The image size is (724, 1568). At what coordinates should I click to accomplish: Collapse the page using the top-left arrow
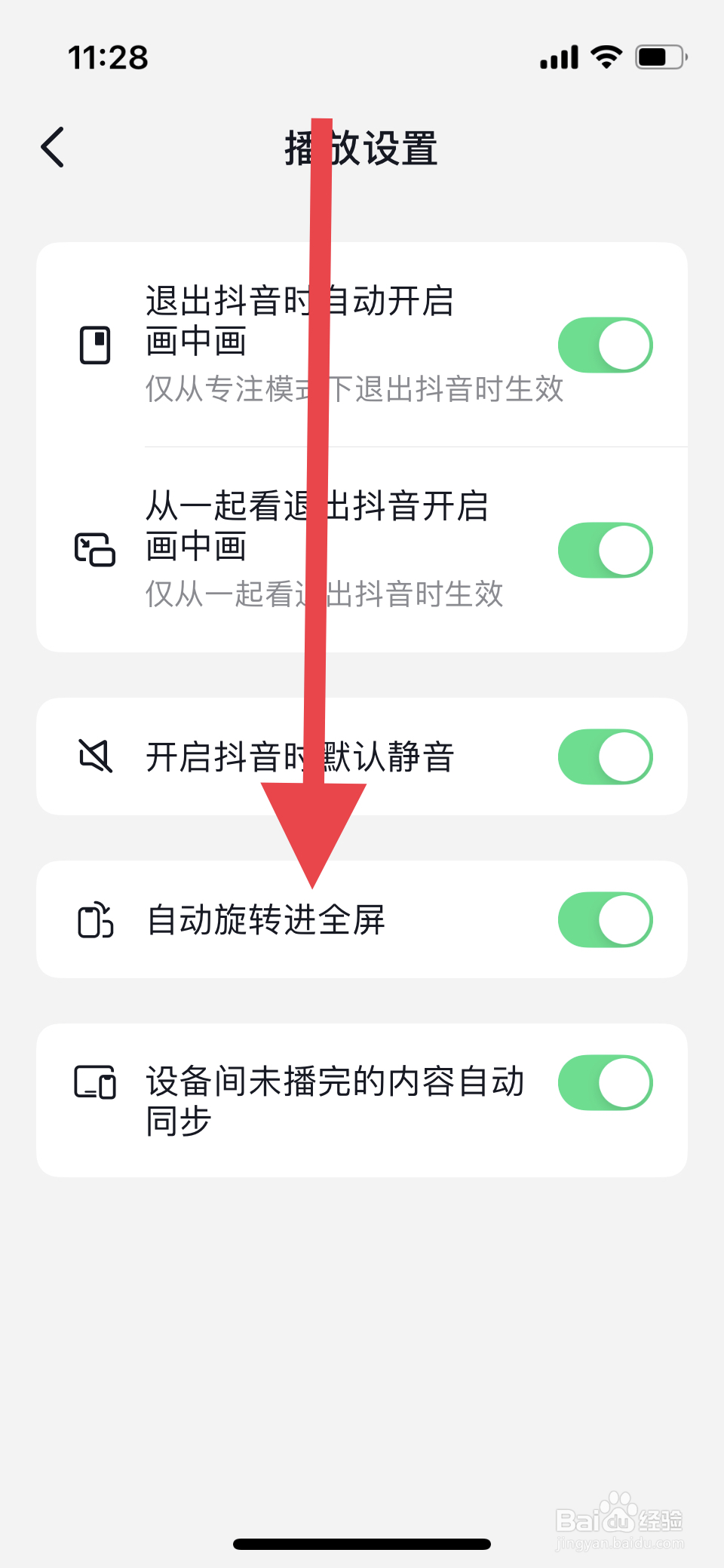51,148
